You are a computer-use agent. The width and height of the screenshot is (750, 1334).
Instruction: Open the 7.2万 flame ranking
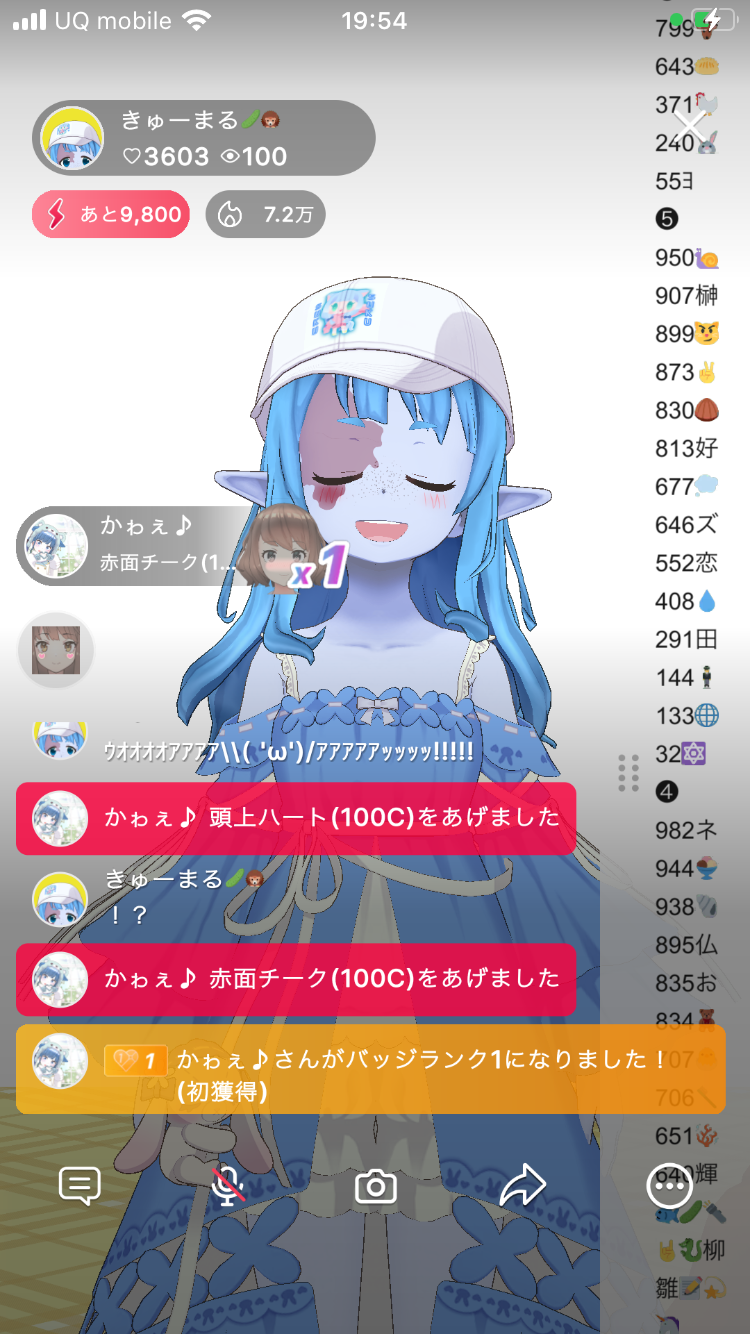pos(265,214)
